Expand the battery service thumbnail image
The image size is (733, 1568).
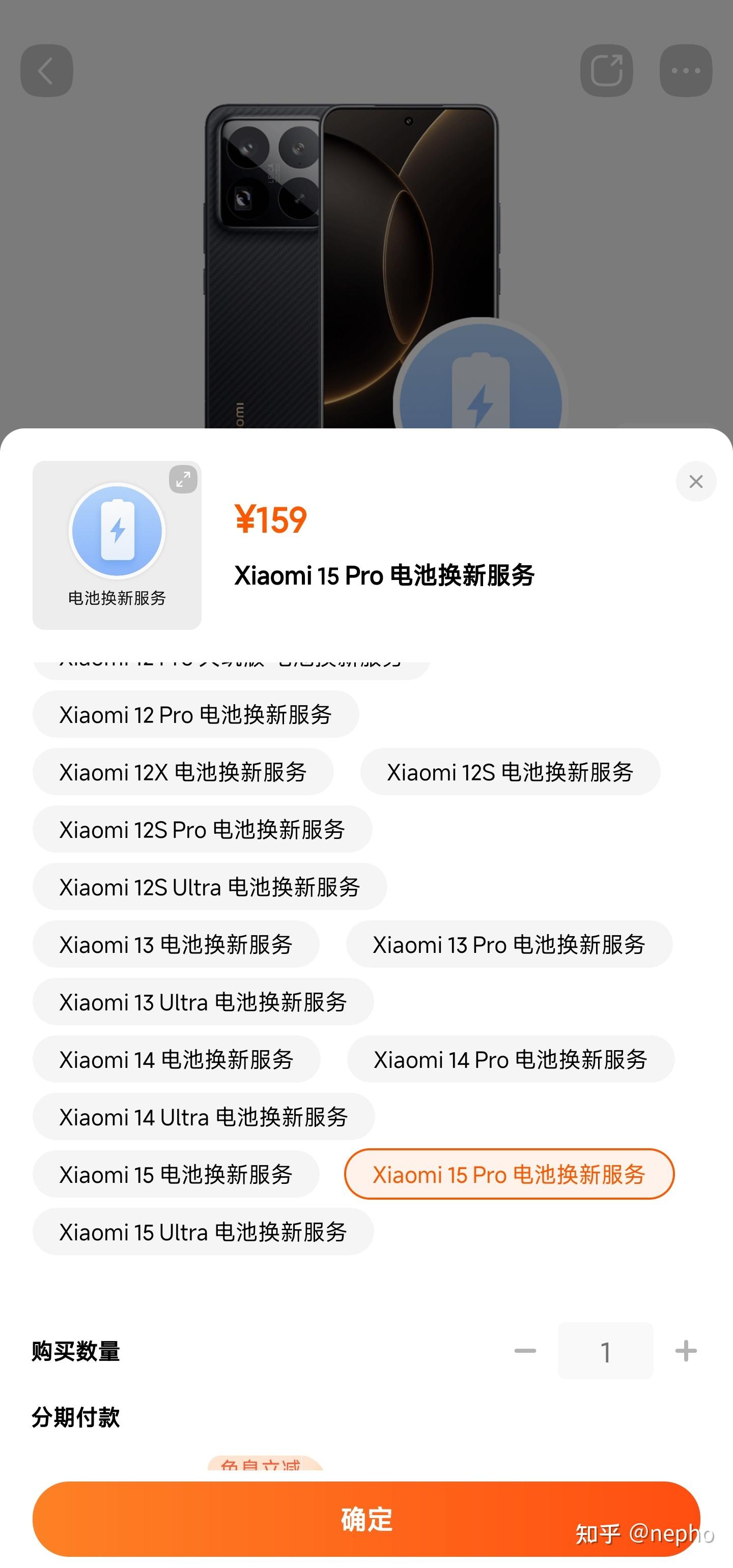point(183,480)
